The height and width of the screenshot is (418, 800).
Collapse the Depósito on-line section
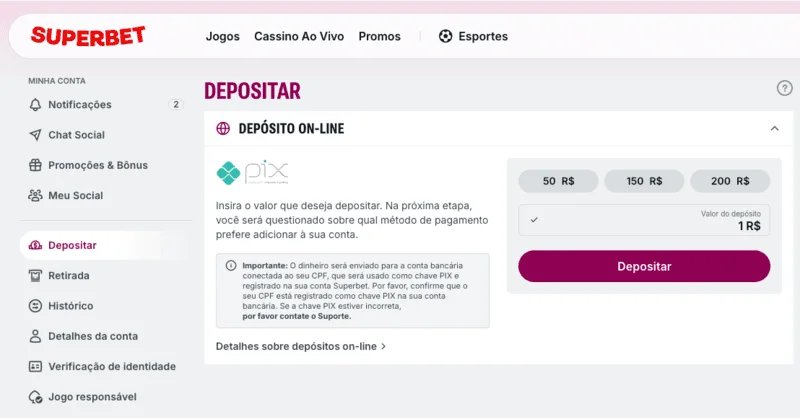click(x=774, y=128)
